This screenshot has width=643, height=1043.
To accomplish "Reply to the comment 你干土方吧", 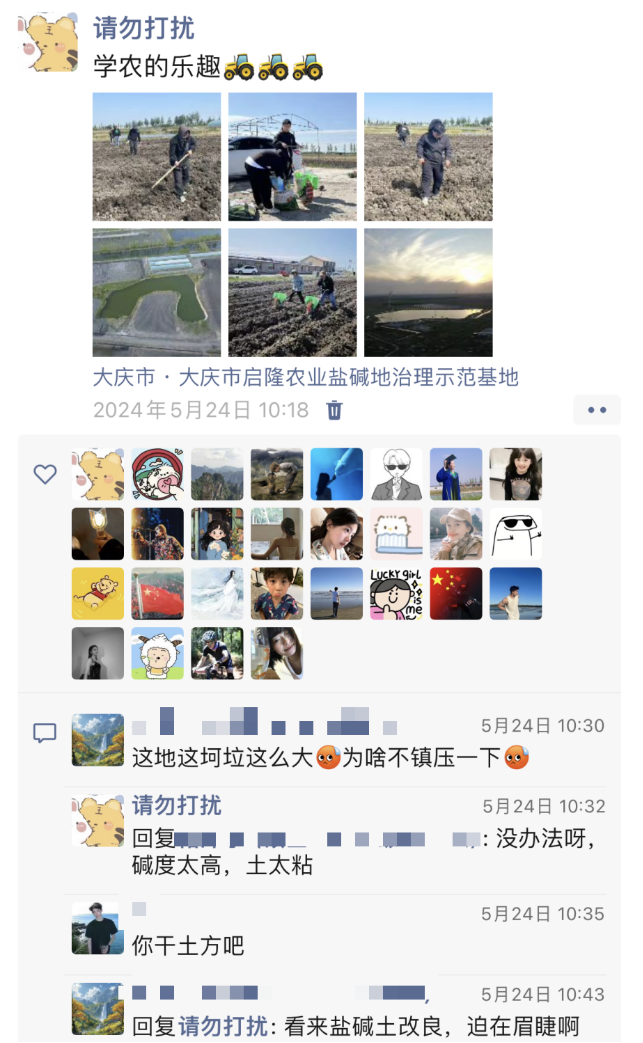I will [188, 945].
